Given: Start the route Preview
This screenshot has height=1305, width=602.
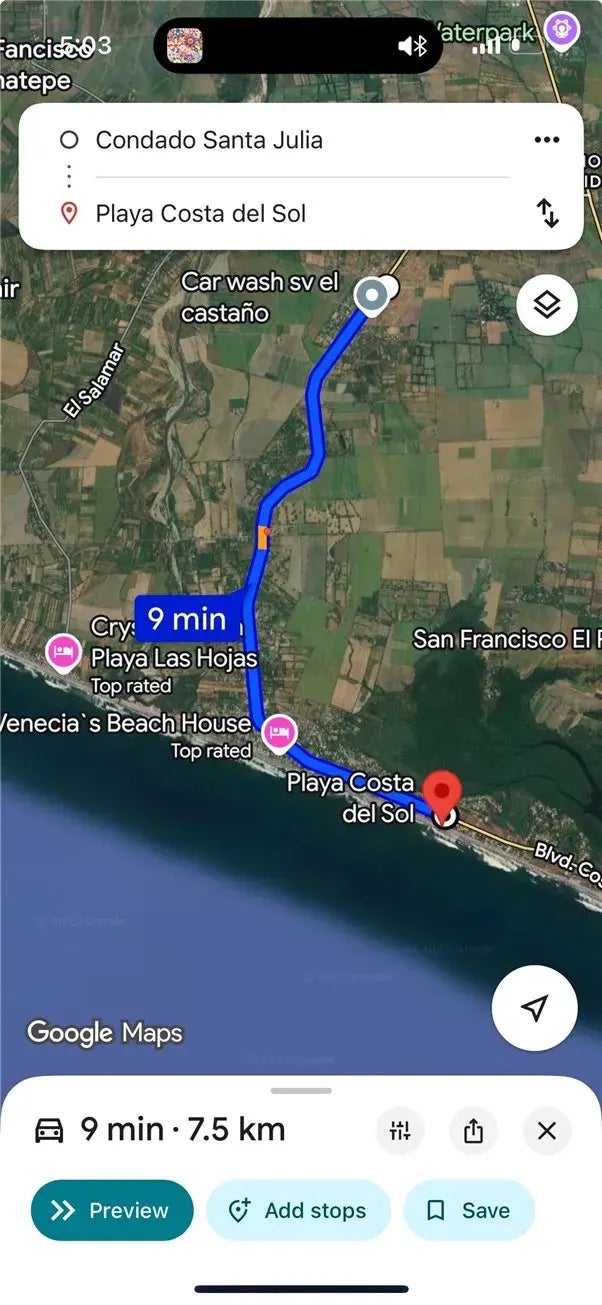Looking at the screenshot, I should (x=112, y=1210).
